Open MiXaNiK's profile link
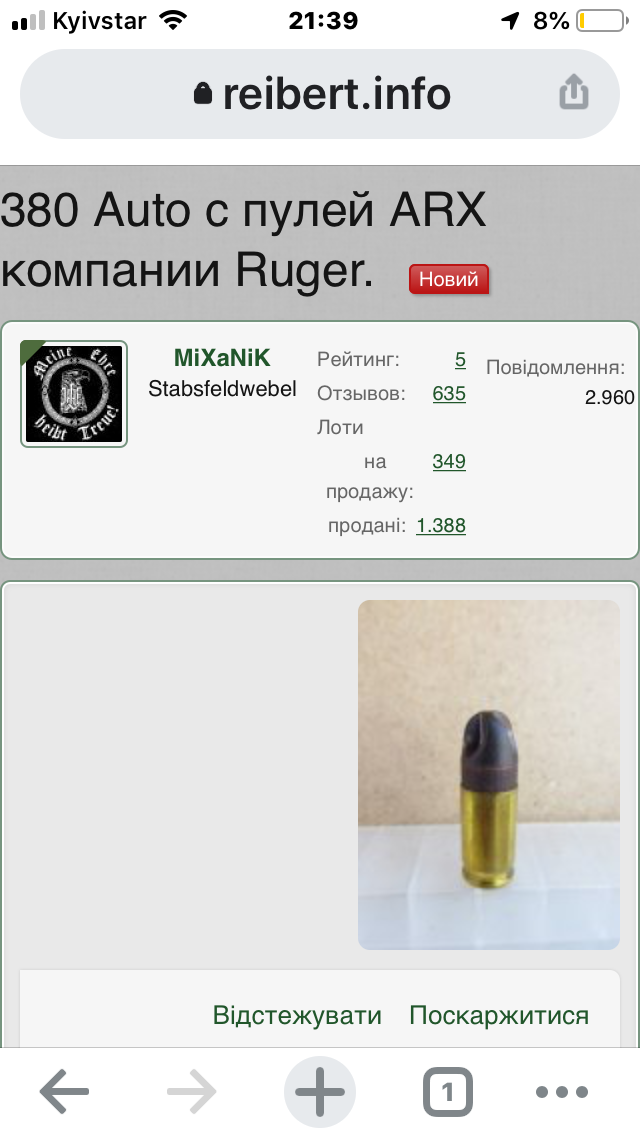 coord(222,358)
